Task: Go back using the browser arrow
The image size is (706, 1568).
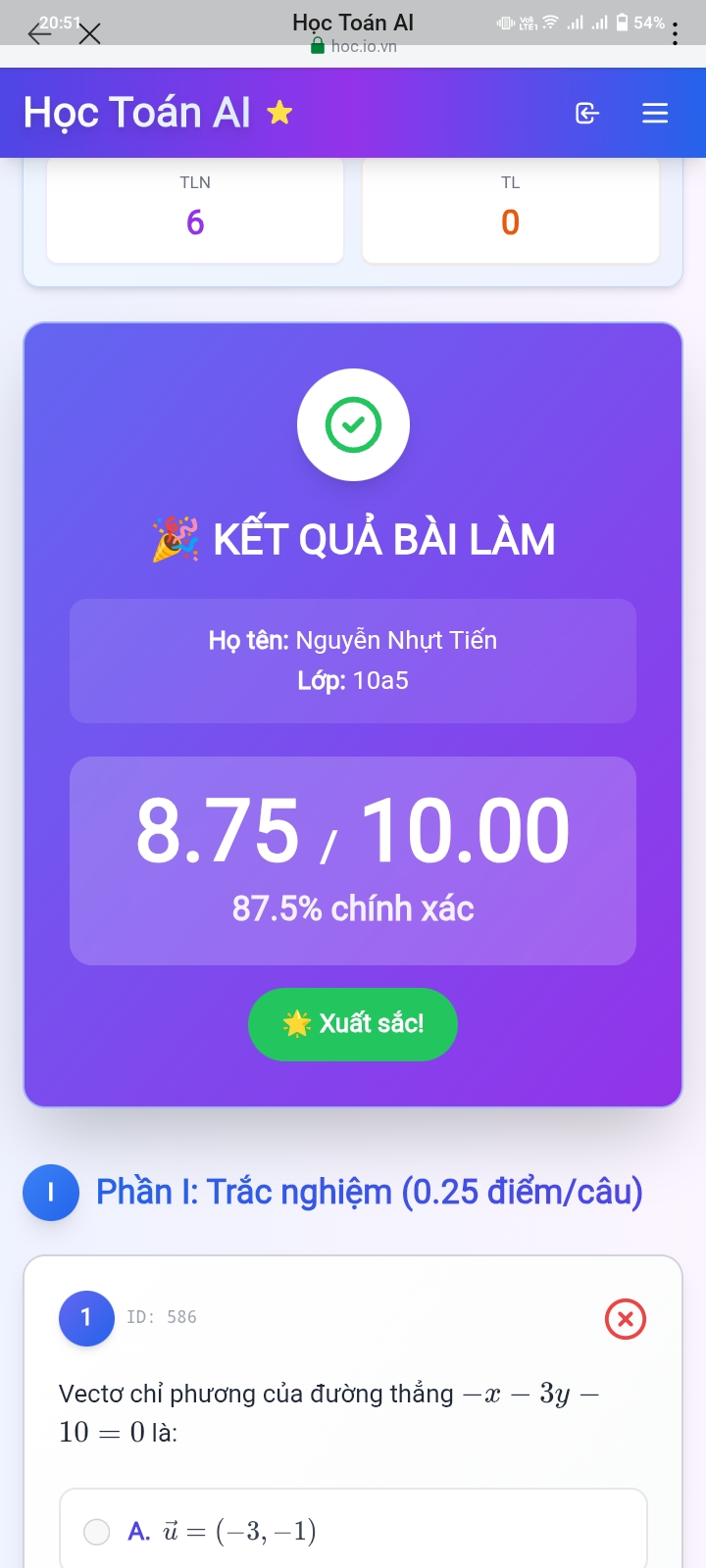Action: [38, 34]
